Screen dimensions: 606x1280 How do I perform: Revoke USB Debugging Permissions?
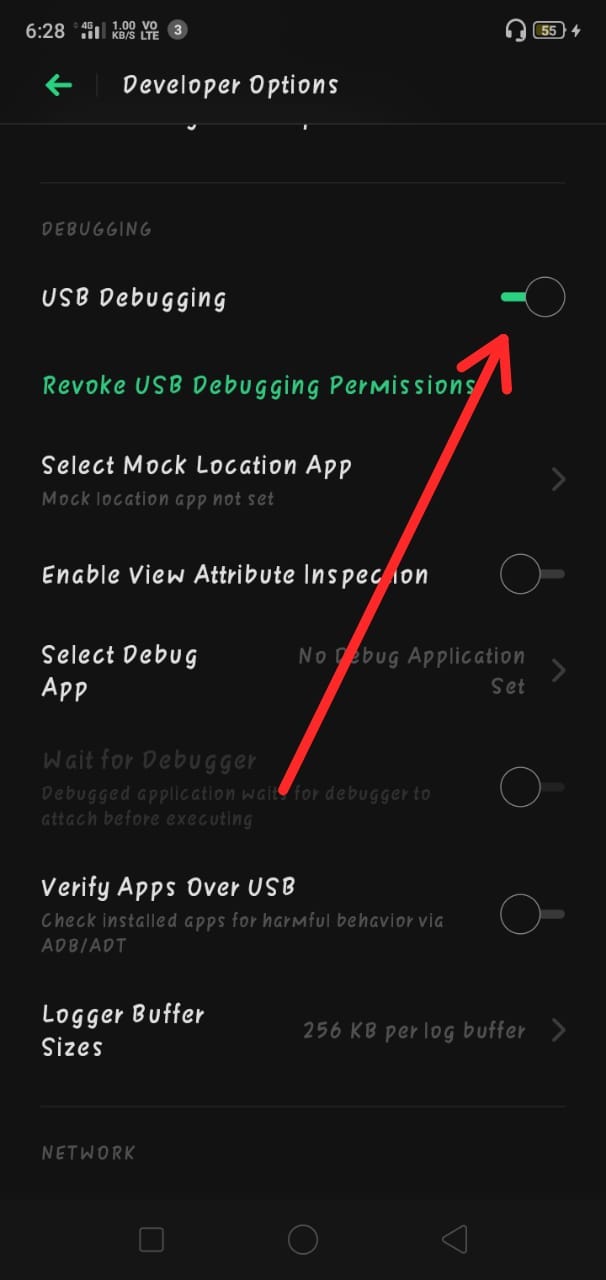[258, 386]
